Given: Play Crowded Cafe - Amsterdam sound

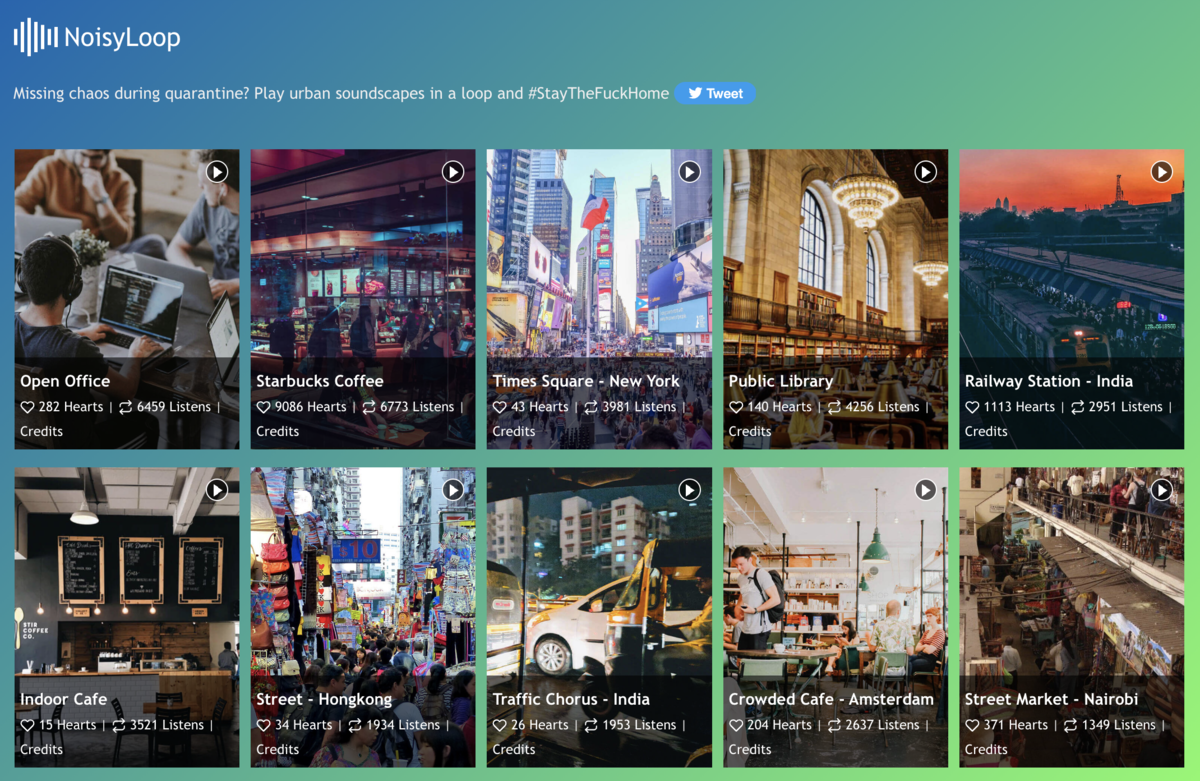Looking at the screenshot, I should (x=925, y=490).
